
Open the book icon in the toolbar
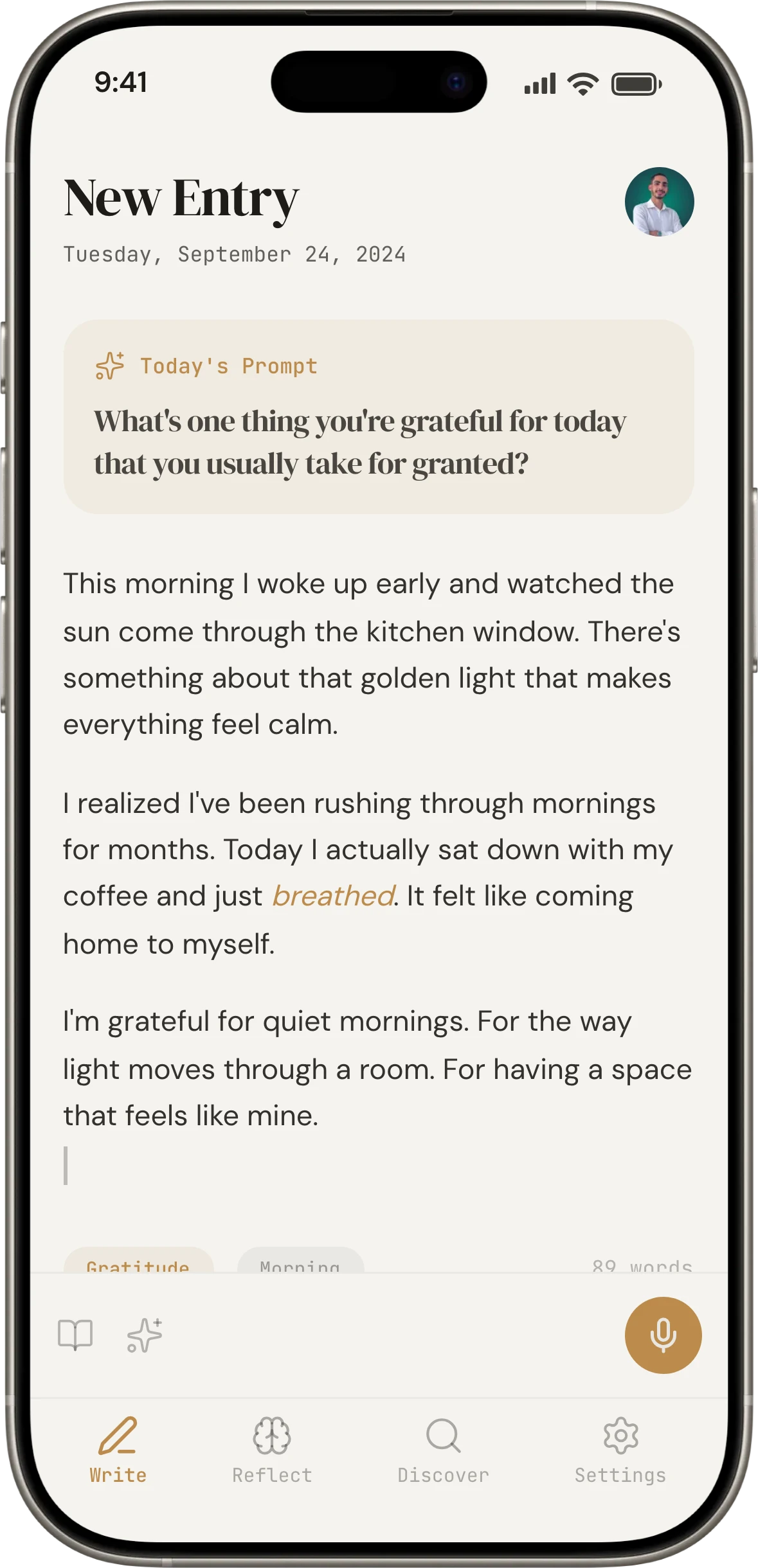(x=75, y=1335)
